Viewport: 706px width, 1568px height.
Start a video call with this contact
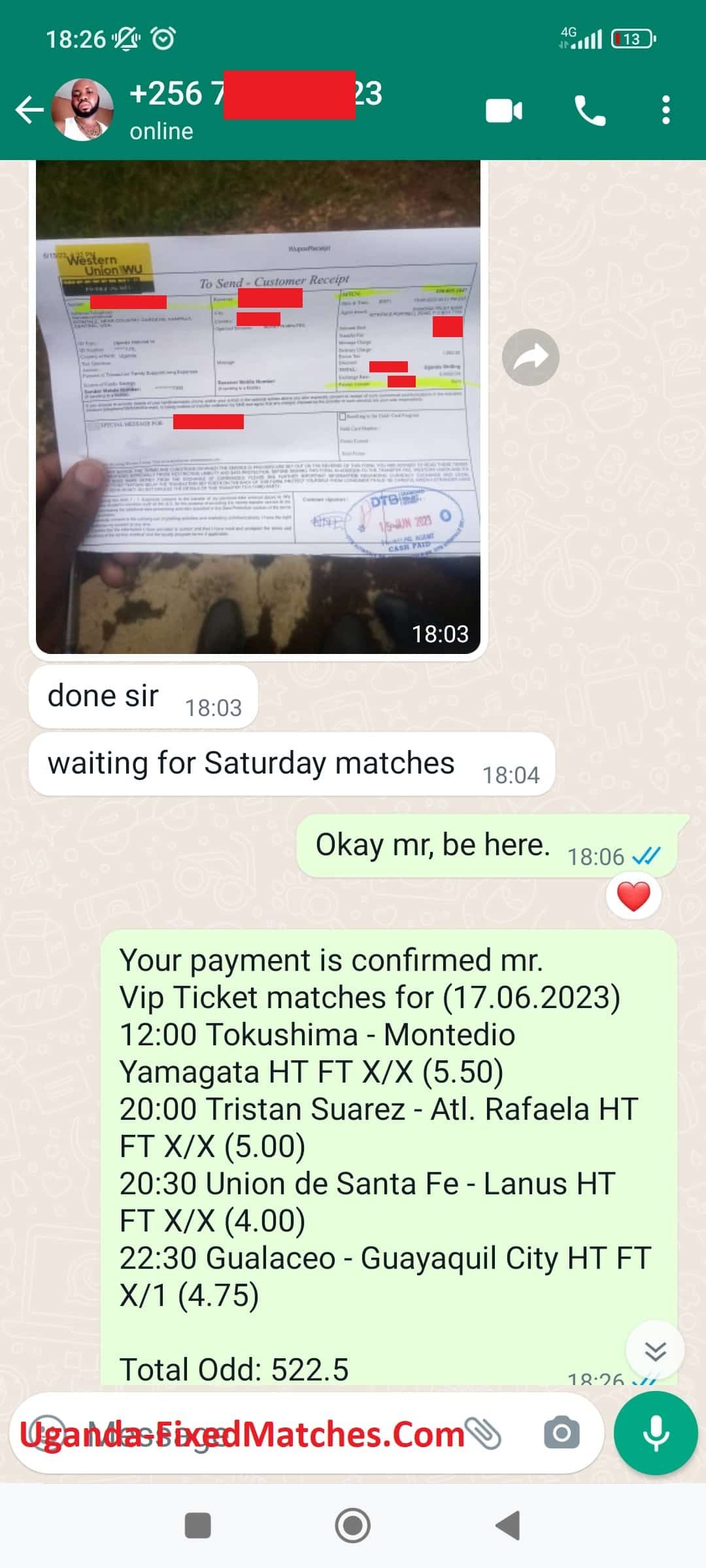pyautogui.click(x=504, y=110)
